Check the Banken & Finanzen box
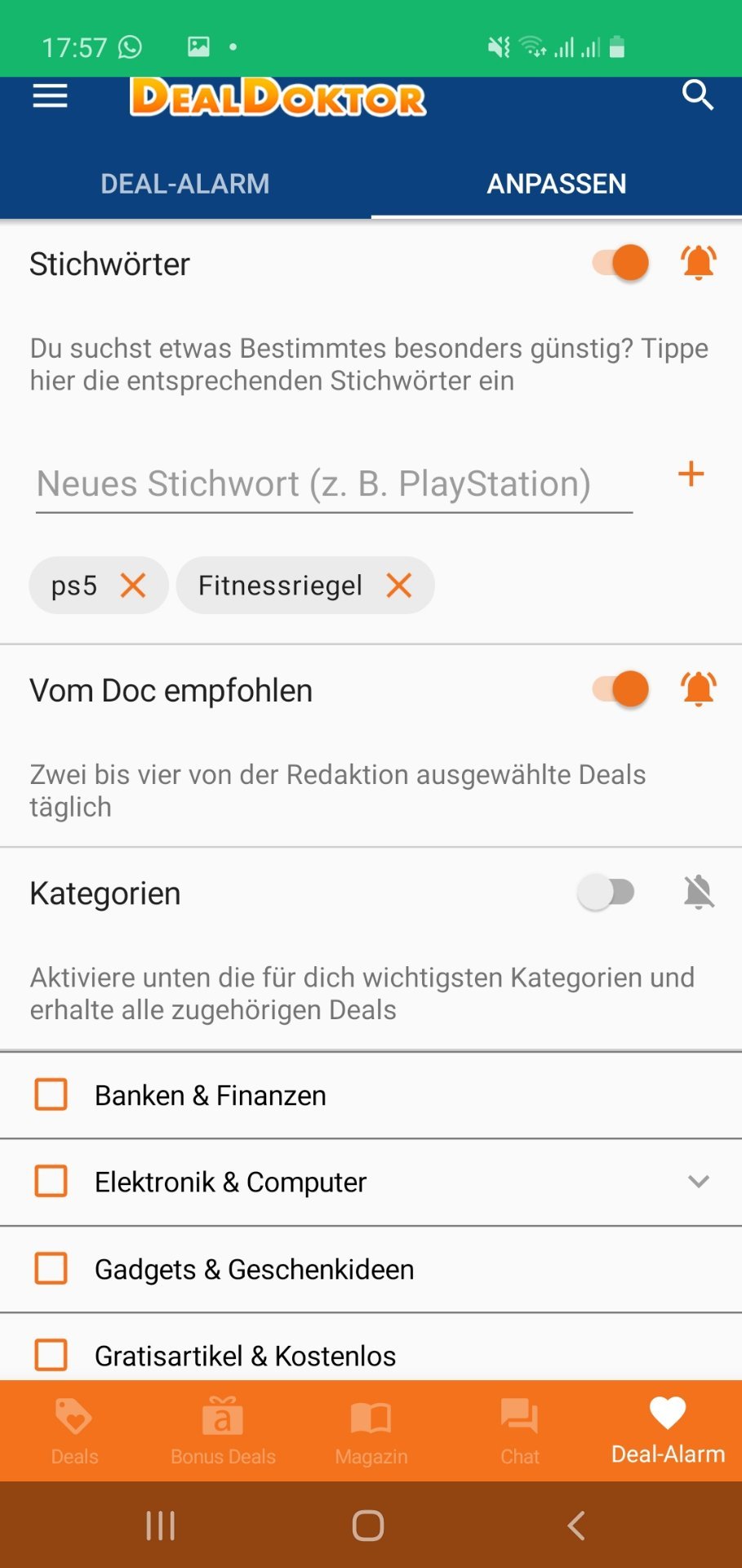Screen dimensions: 742x1568 click(51, 1094)
